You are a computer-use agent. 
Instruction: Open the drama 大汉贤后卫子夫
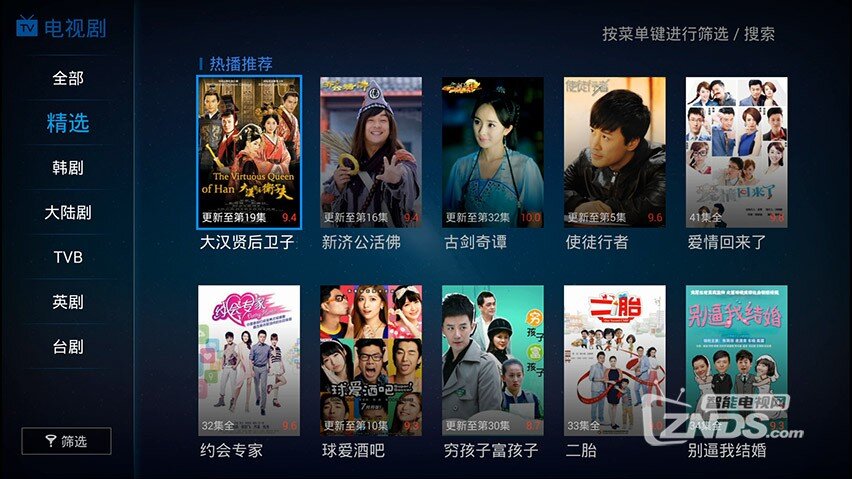tap(248, 152)
